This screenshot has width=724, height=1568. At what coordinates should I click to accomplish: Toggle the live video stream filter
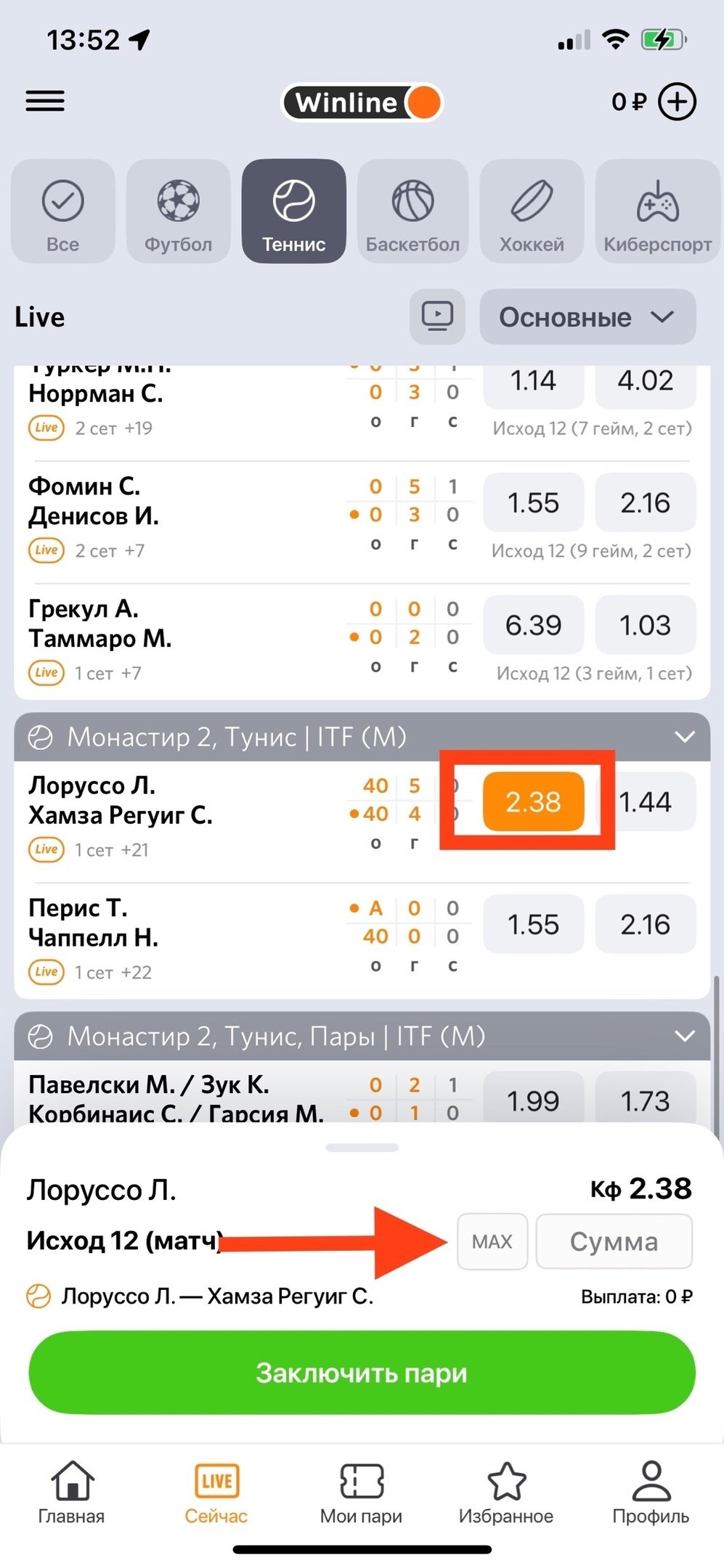(437, 317)
